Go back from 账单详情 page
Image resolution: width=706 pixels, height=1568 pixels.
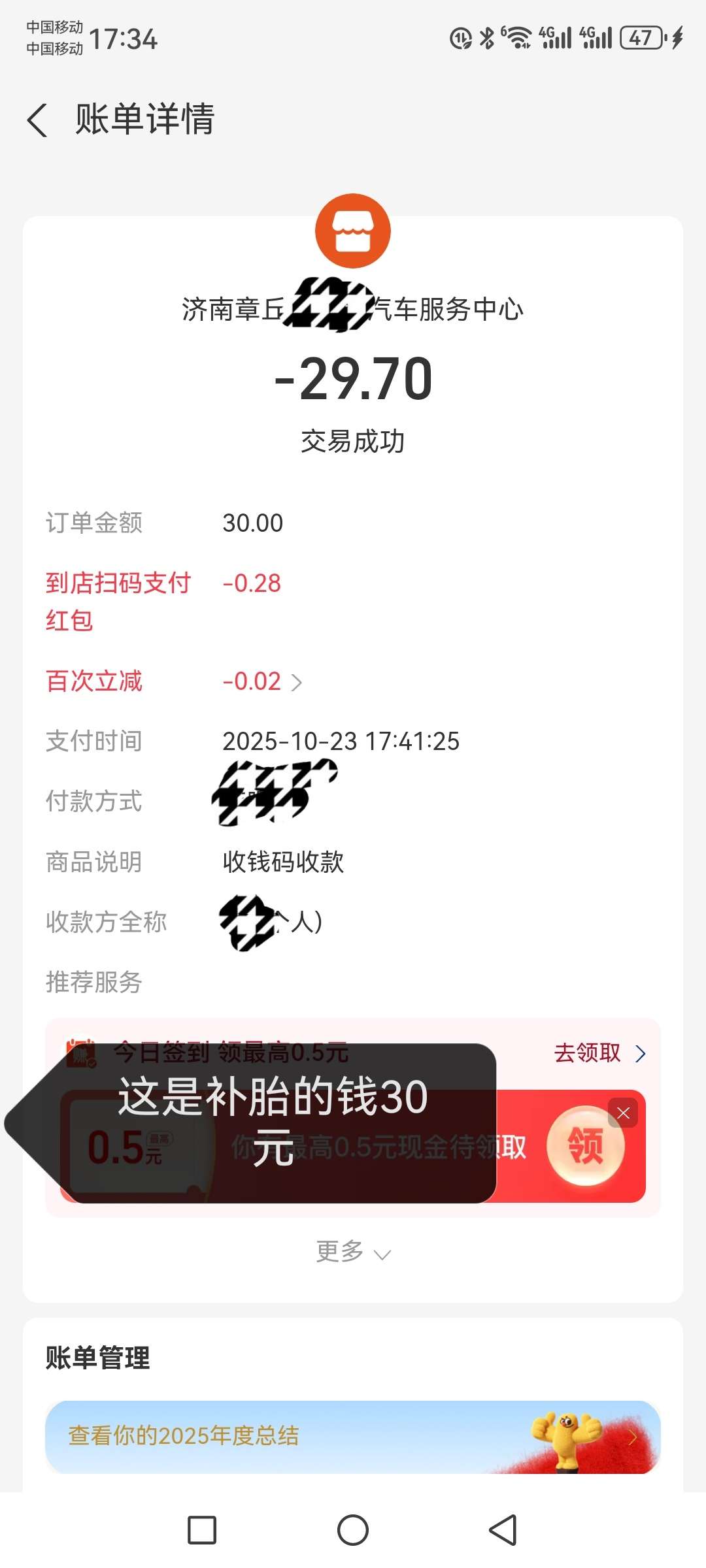pos(38,120)
